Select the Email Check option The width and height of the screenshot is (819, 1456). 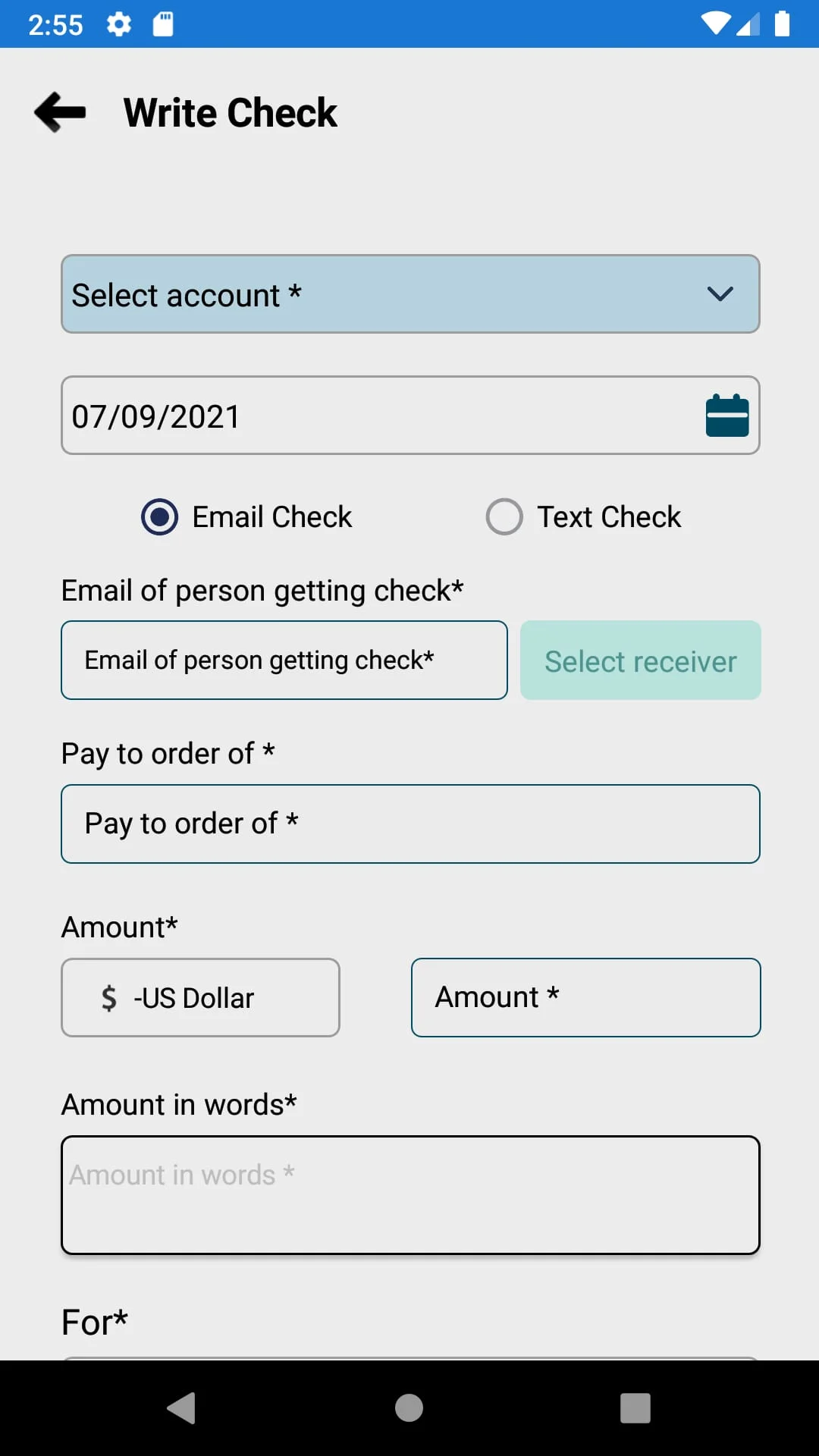160,517
